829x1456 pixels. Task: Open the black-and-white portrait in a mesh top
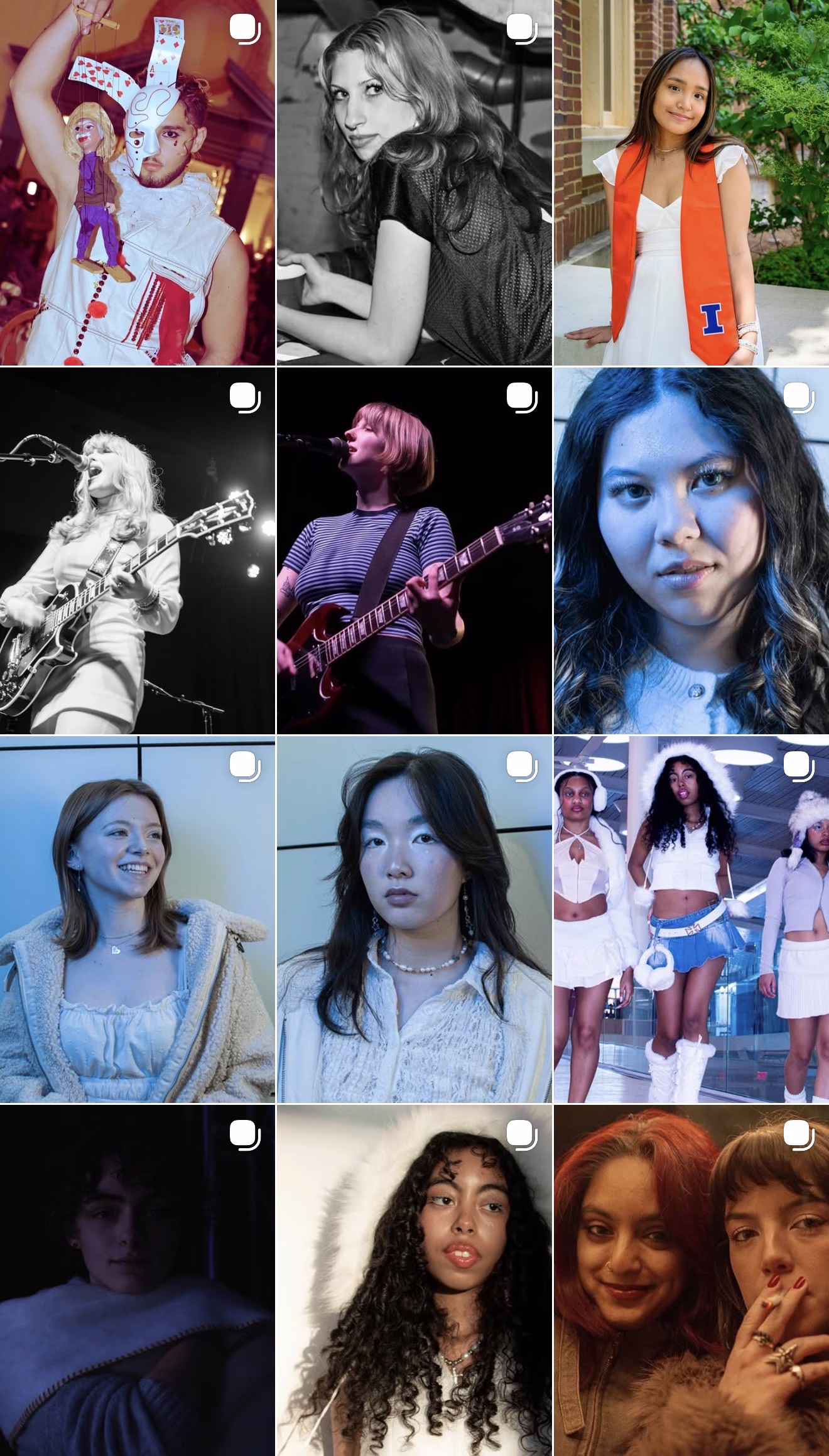(414, 182)
